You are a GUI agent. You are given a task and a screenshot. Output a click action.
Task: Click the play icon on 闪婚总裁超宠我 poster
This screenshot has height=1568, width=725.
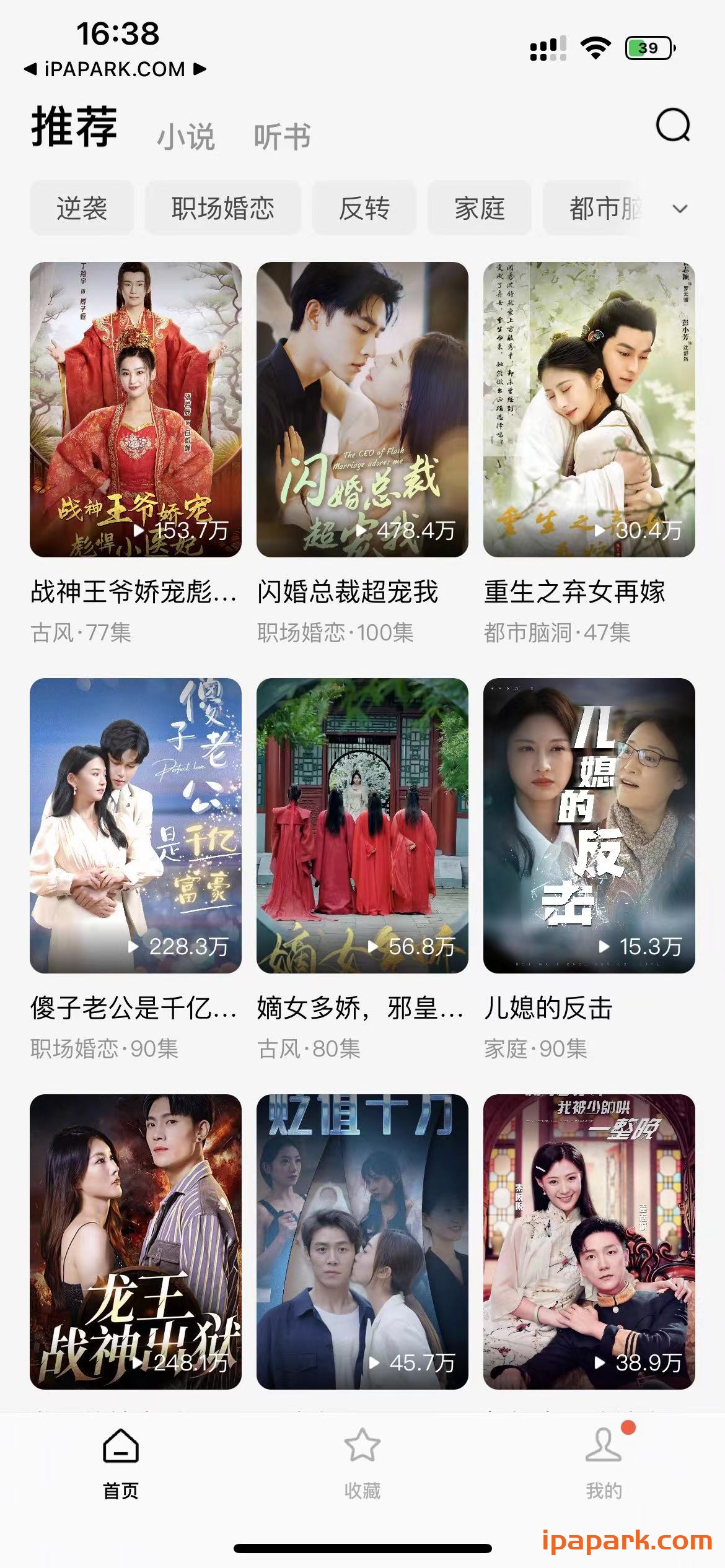[x=363, y=531]
